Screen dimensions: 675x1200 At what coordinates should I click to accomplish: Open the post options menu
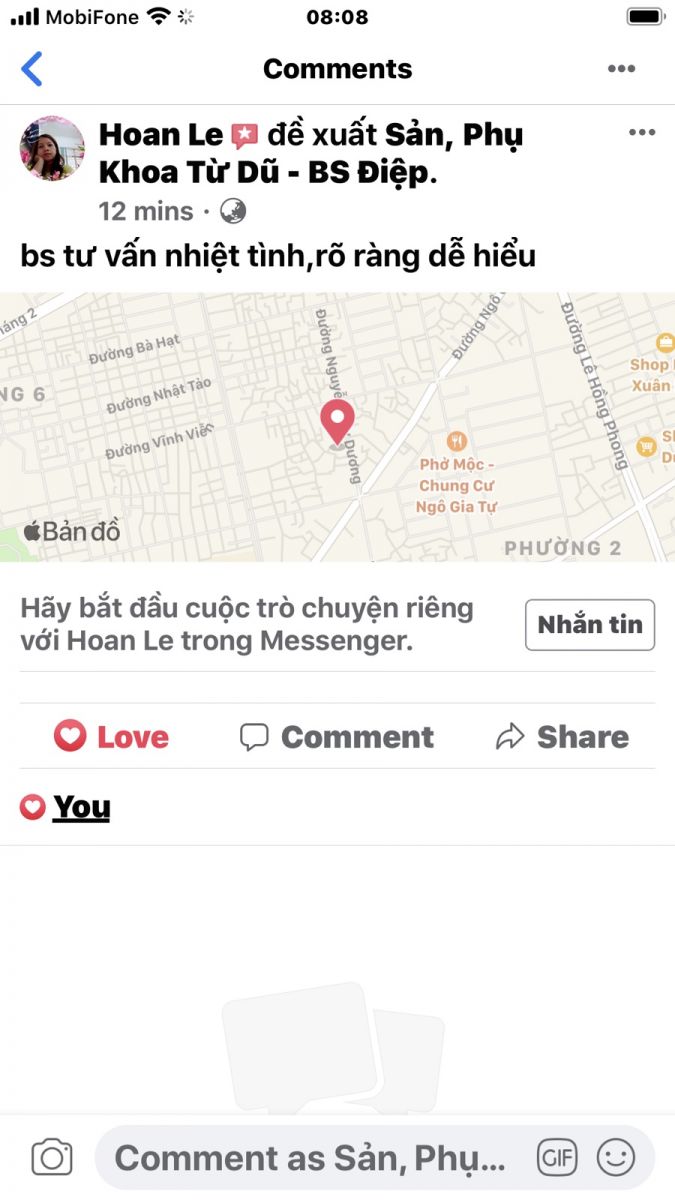(x=641, y=134)
